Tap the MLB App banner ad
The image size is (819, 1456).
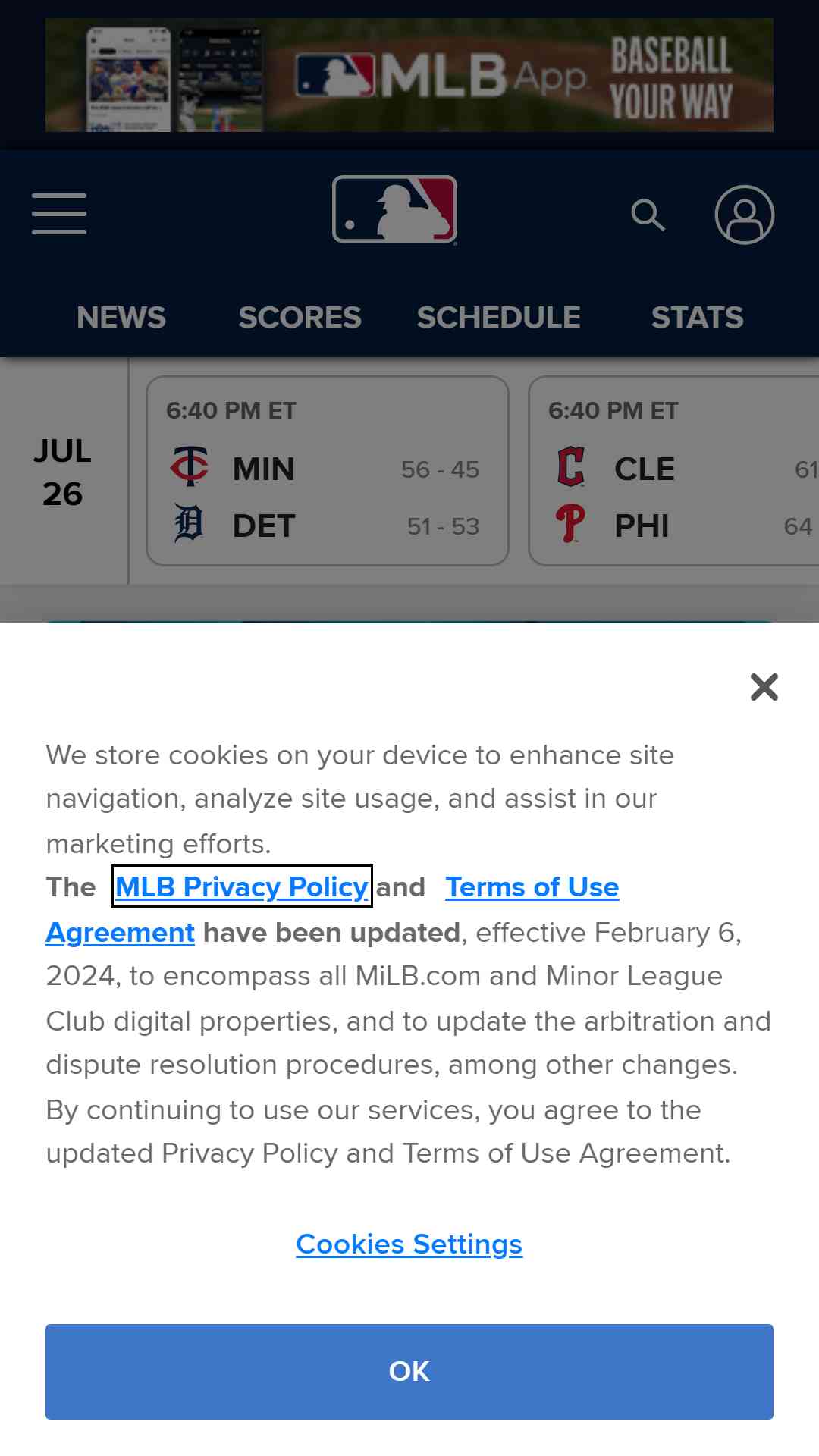(409, 75)
